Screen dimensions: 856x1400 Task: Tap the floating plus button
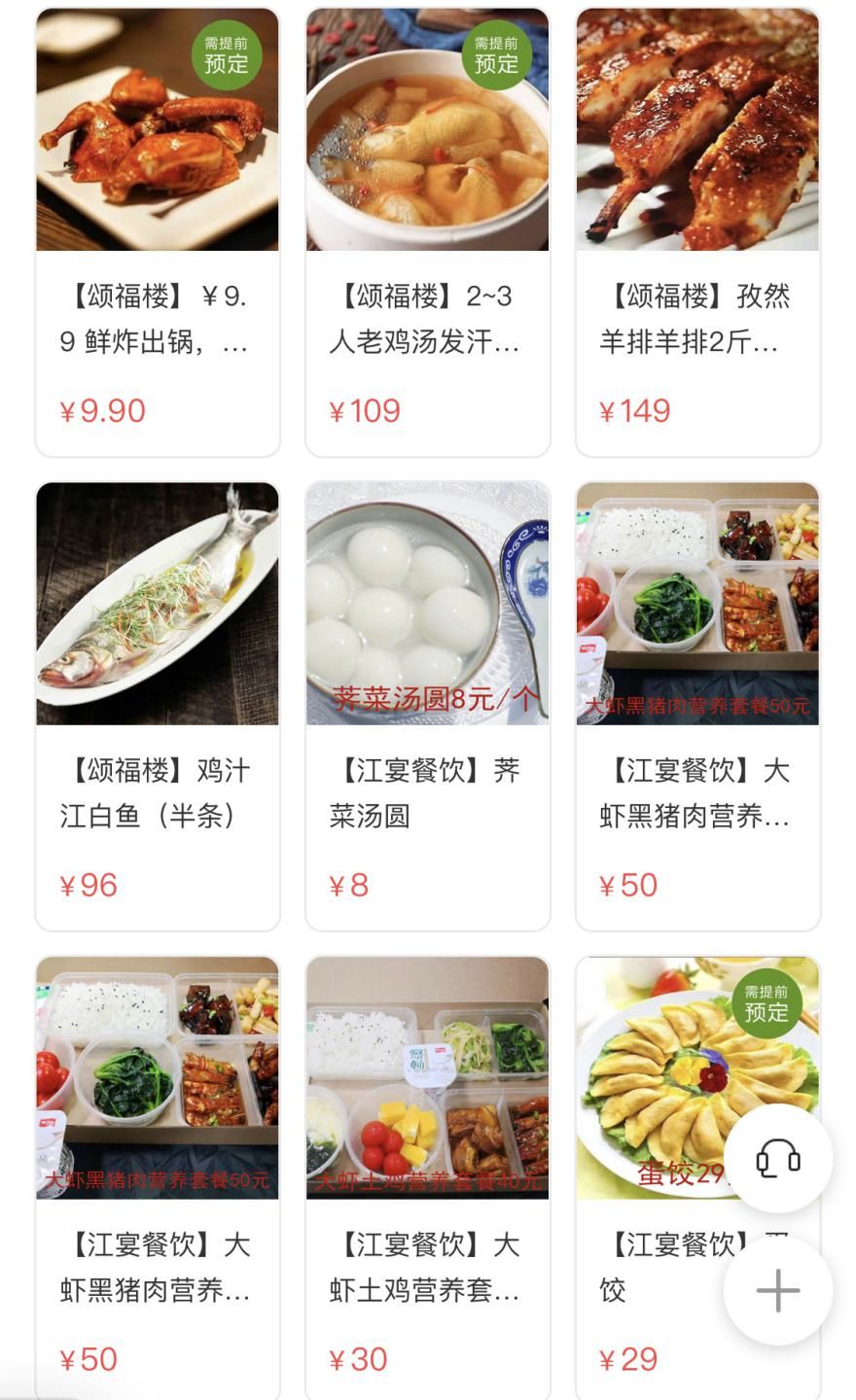point(778,1291)
